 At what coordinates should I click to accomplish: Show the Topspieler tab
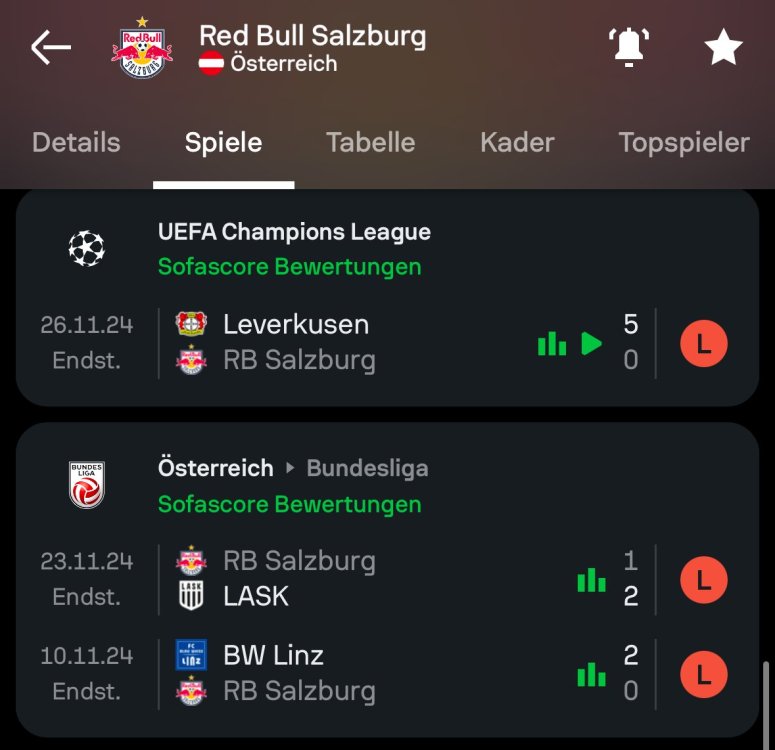pyautogui.click(x=684, y=142)
